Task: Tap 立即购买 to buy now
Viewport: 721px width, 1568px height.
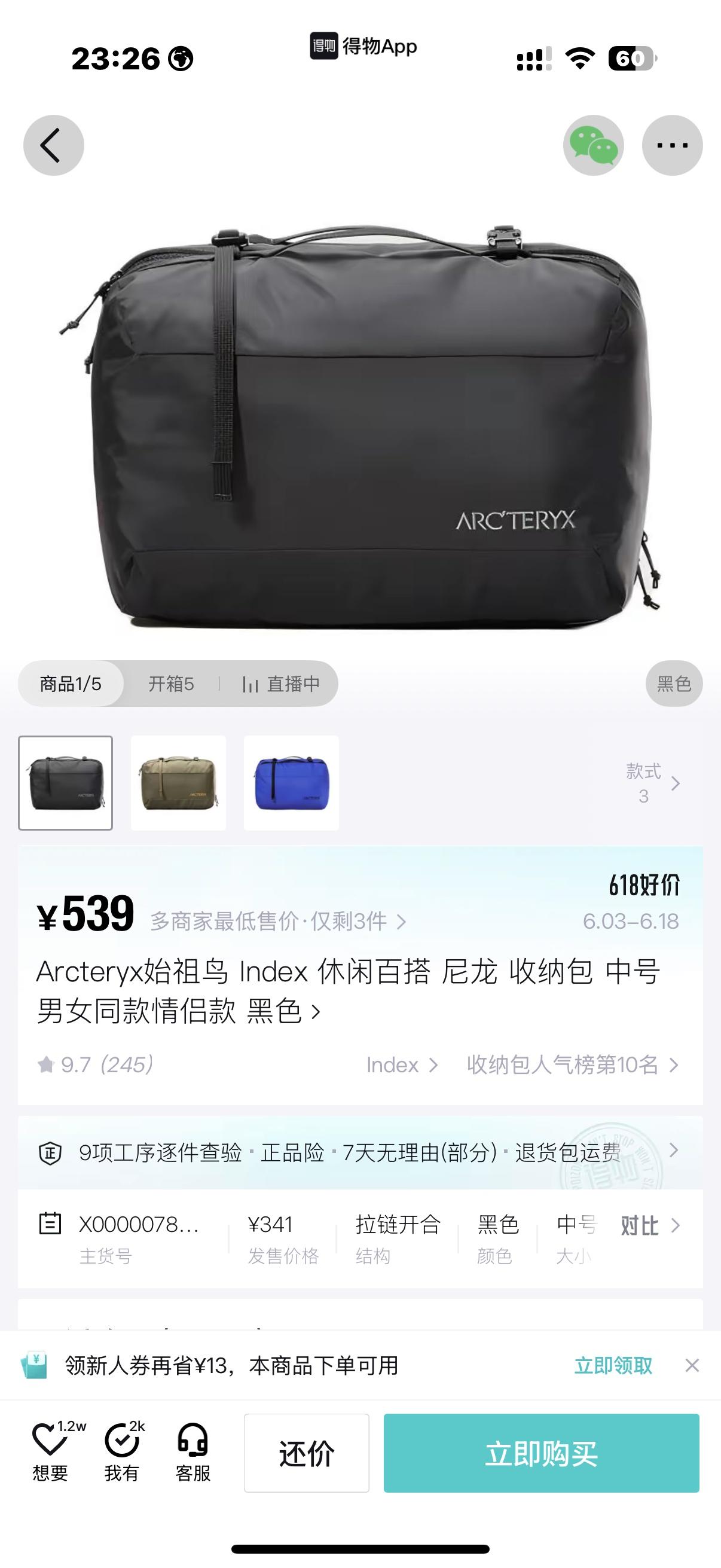Action: [x=541, y=1453]
